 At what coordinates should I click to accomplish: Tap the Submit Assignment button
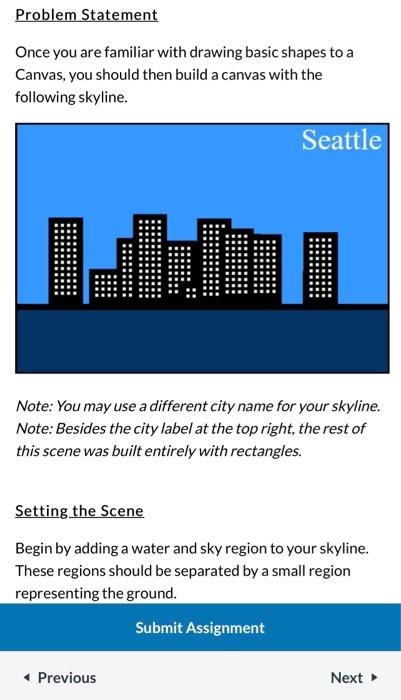pos(200,627)
